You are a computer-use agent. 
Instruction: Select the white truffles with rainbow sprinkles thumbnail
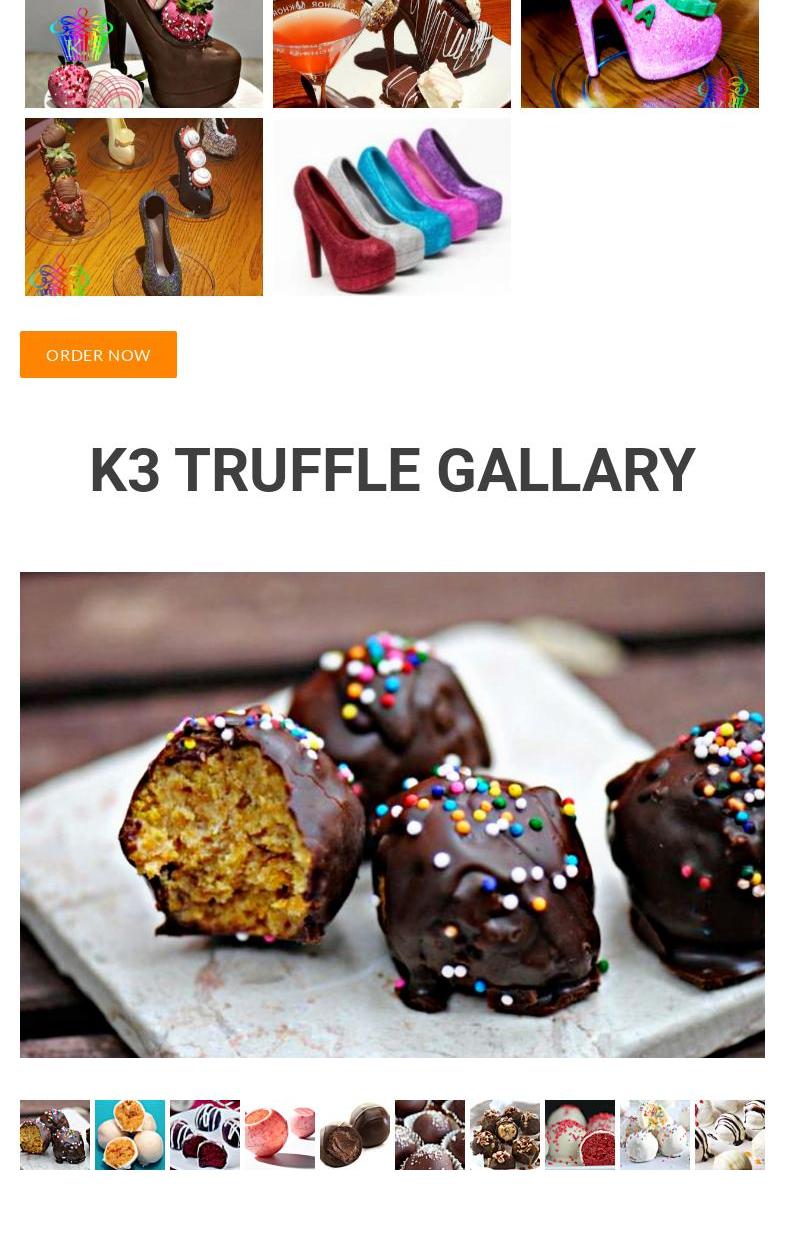pyautogui.click(x=655, y=1135)
